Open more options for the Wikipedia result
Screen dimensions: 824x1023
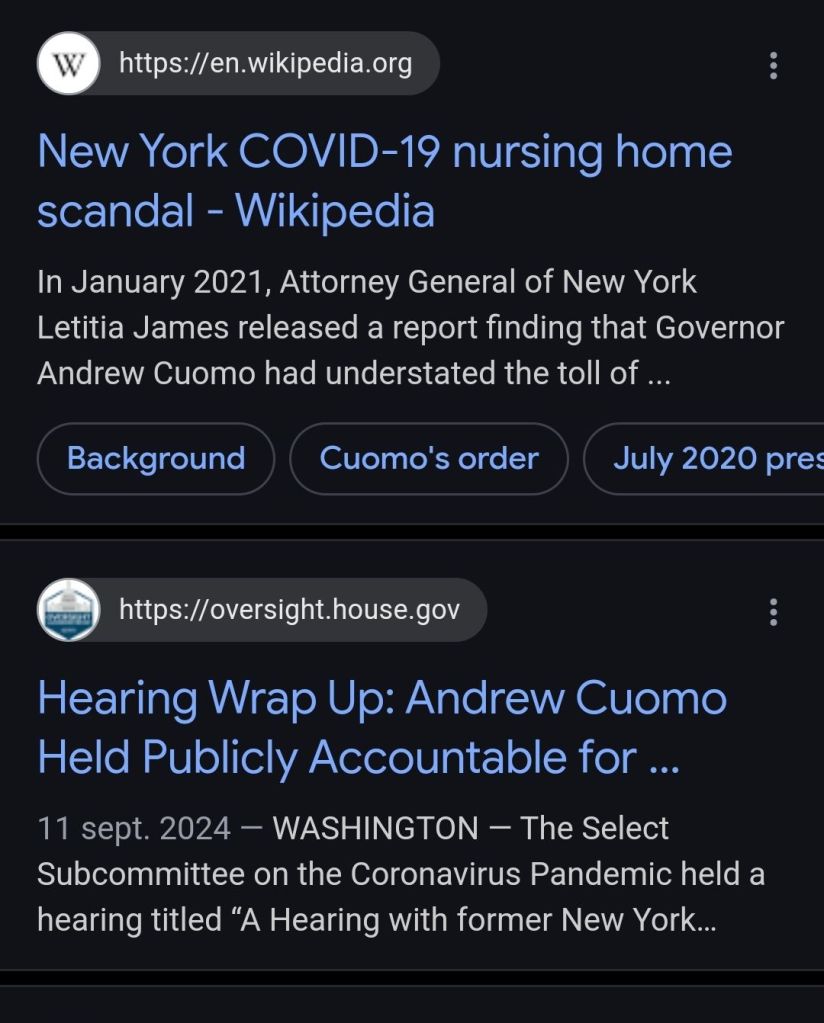tap(773, 66)
